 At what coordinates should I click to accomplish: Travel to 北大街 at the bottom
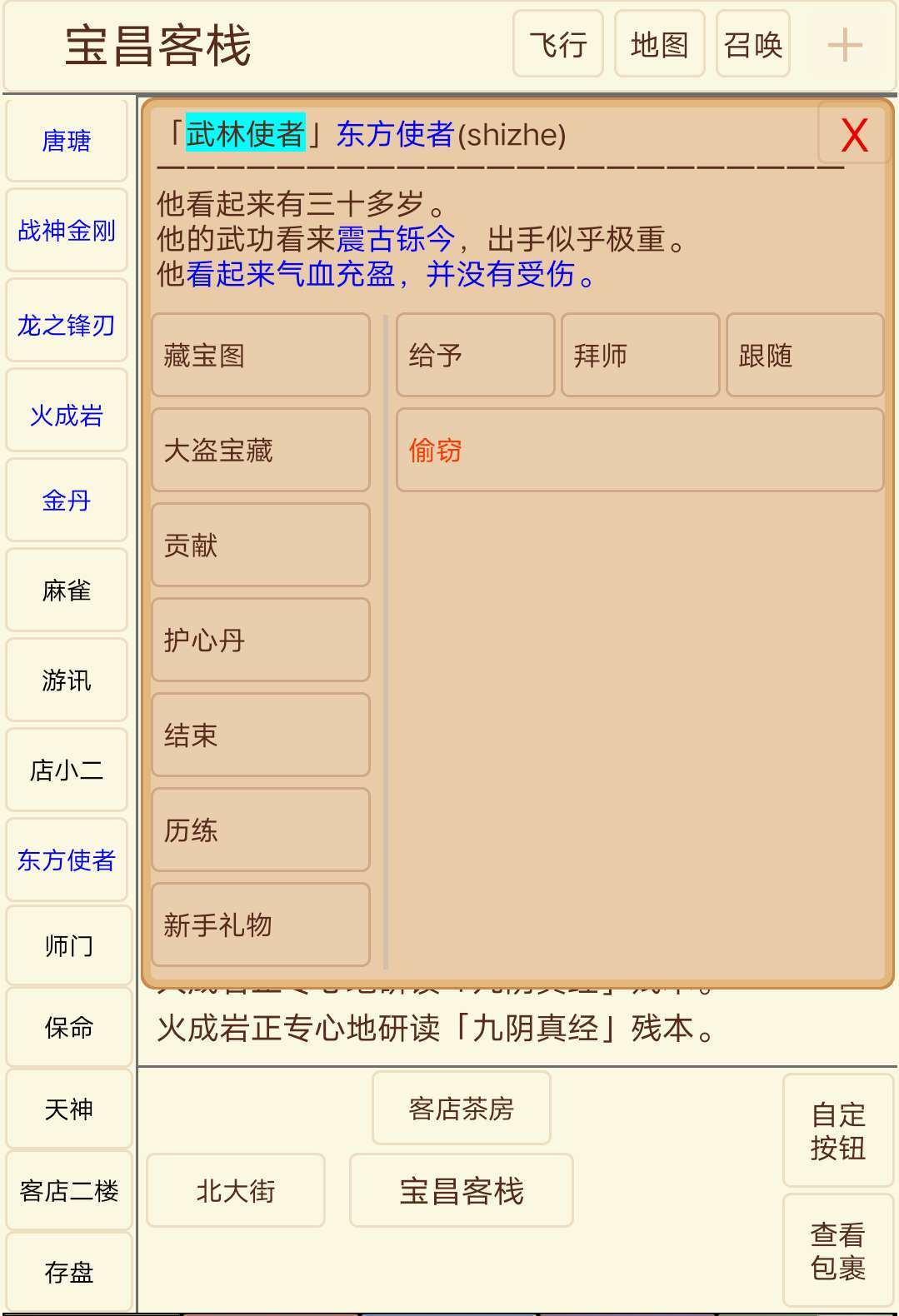tap(234, 1191)
